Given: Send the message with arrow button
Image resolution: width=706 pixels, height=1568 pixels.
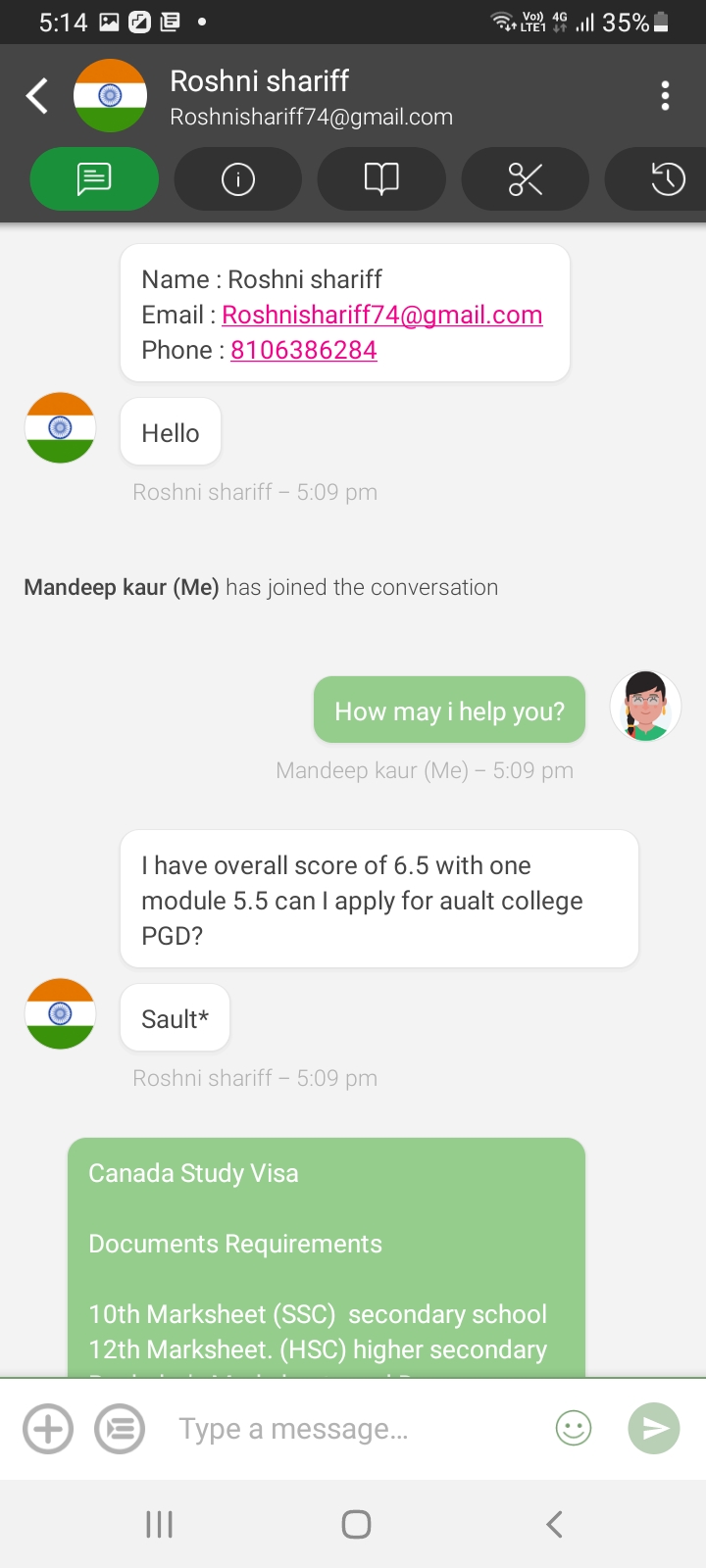Looking at the screenshot, I should pos(654,1429).
